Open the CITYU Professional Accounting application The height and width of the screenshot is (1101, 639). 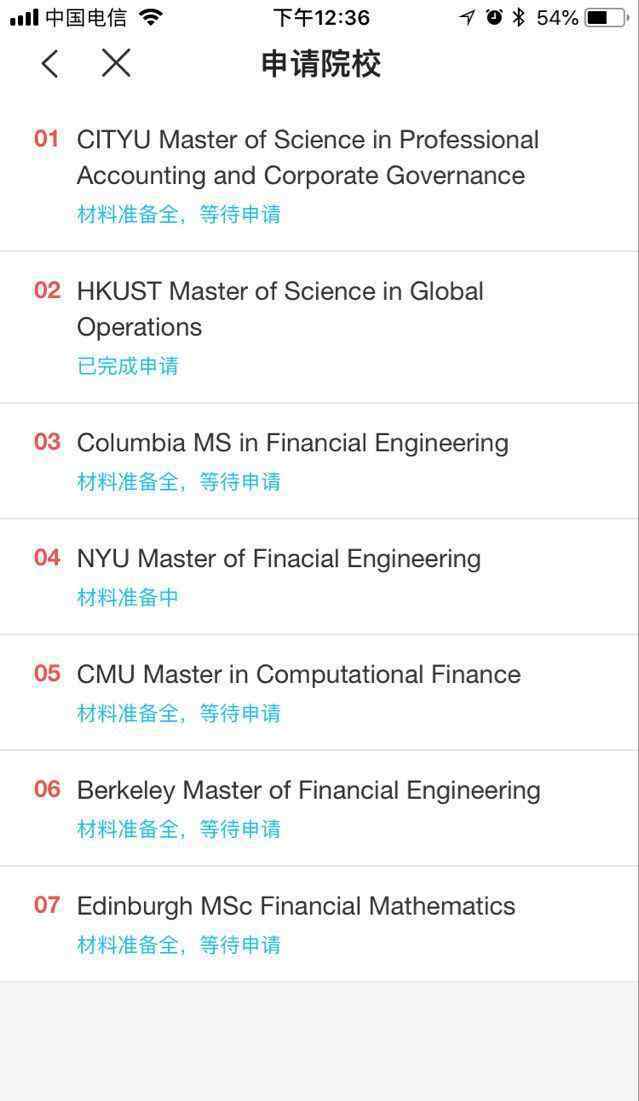[320, 175]
